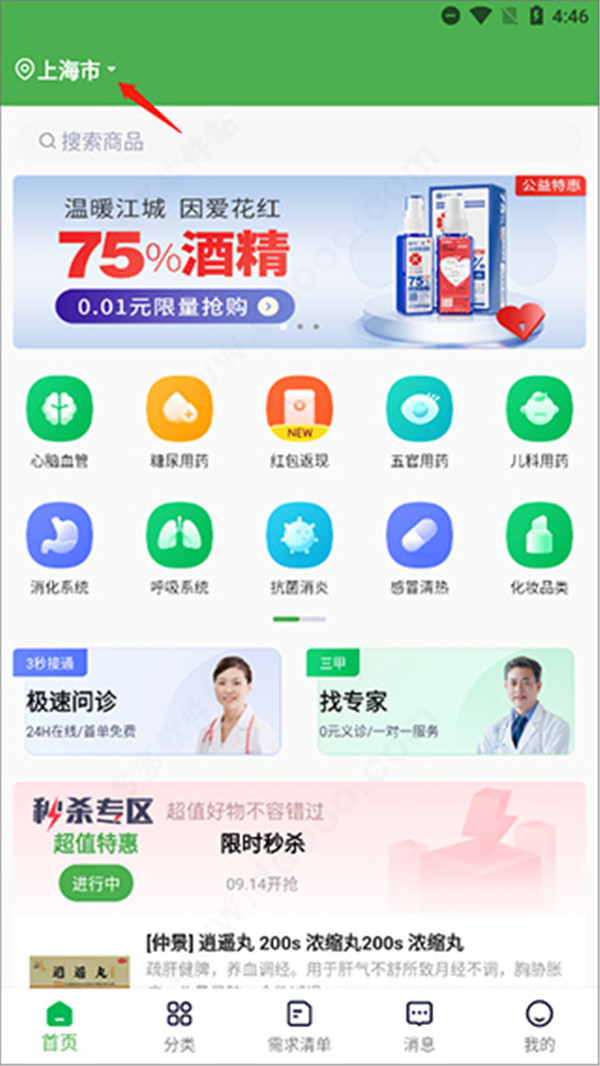Switch to the 消息 tab
The height and width of the screenshot is (1066, 600).
click(419, 1027)
